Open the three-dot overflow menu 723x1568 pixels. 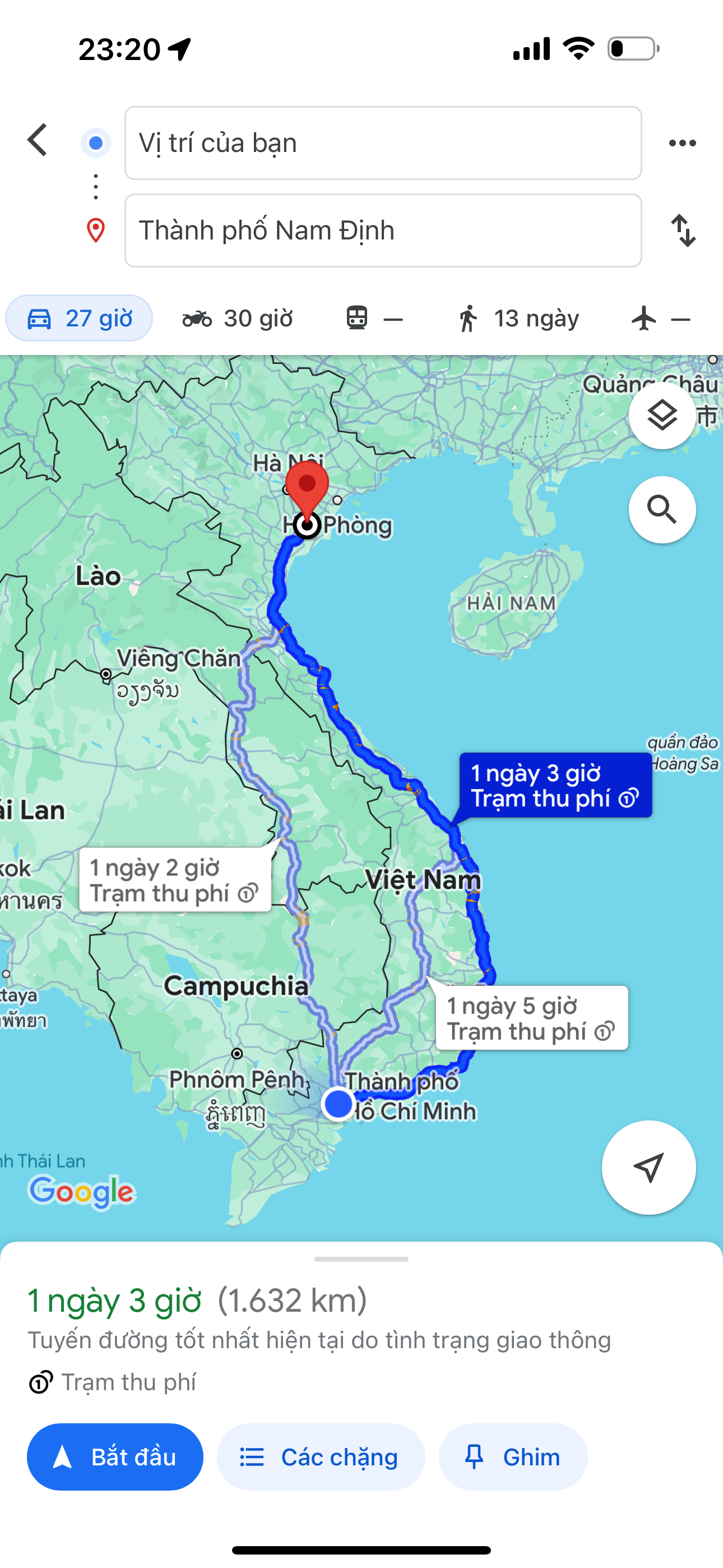pos(682,143)
